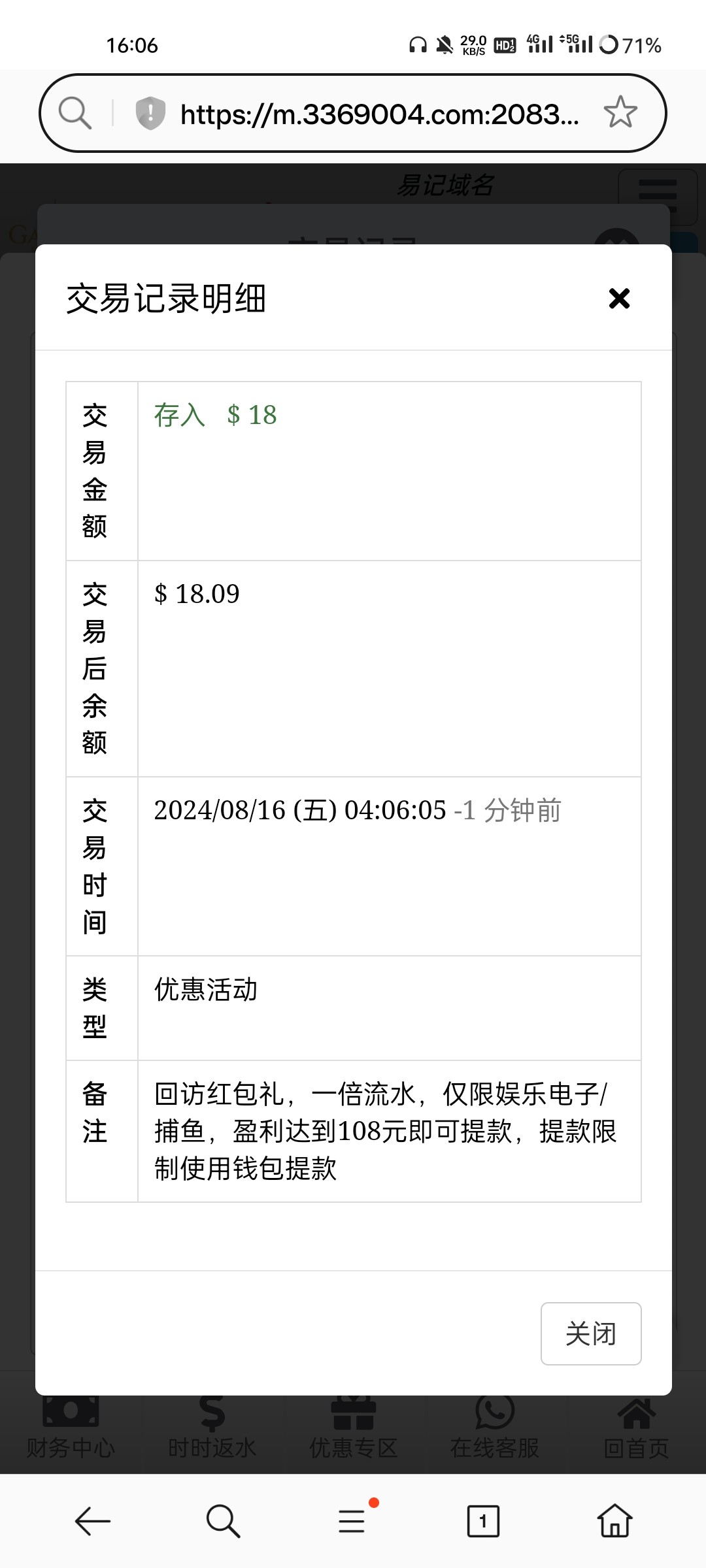706x1568 pixels.
Task: Tap the search magnifier in the address bar
Action: (75, 113)
